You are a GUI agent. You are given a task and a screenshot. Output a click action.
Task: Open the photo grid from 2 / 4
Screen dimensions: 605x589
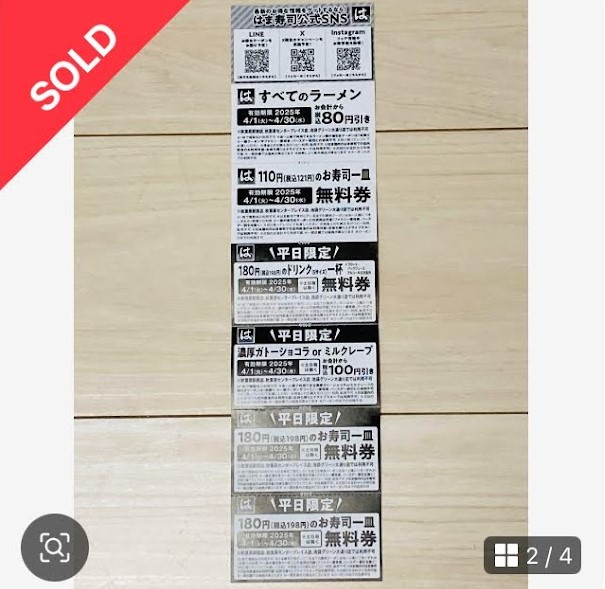533,555
